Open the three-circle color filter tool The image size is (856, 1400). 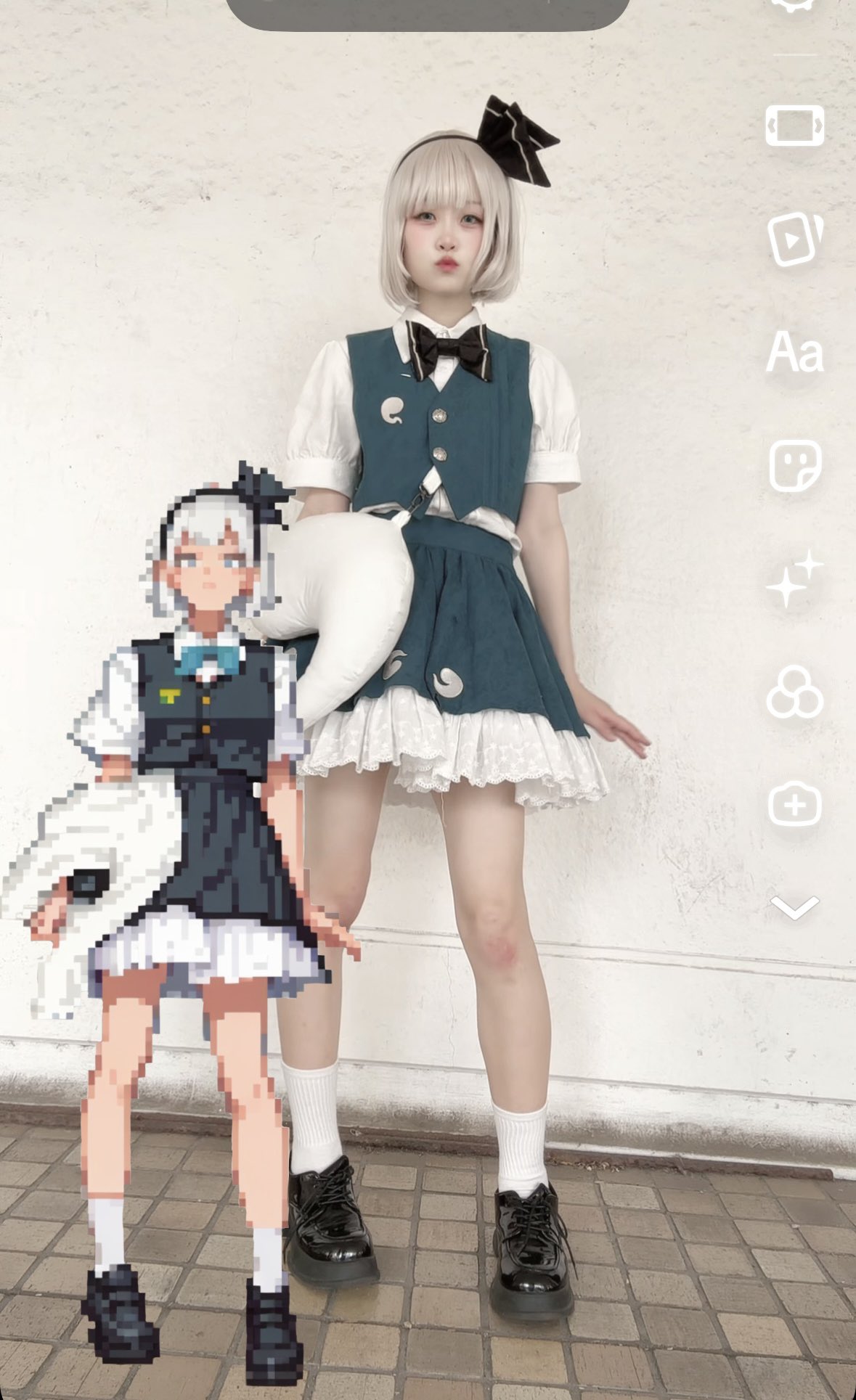[x=794, y=692]
